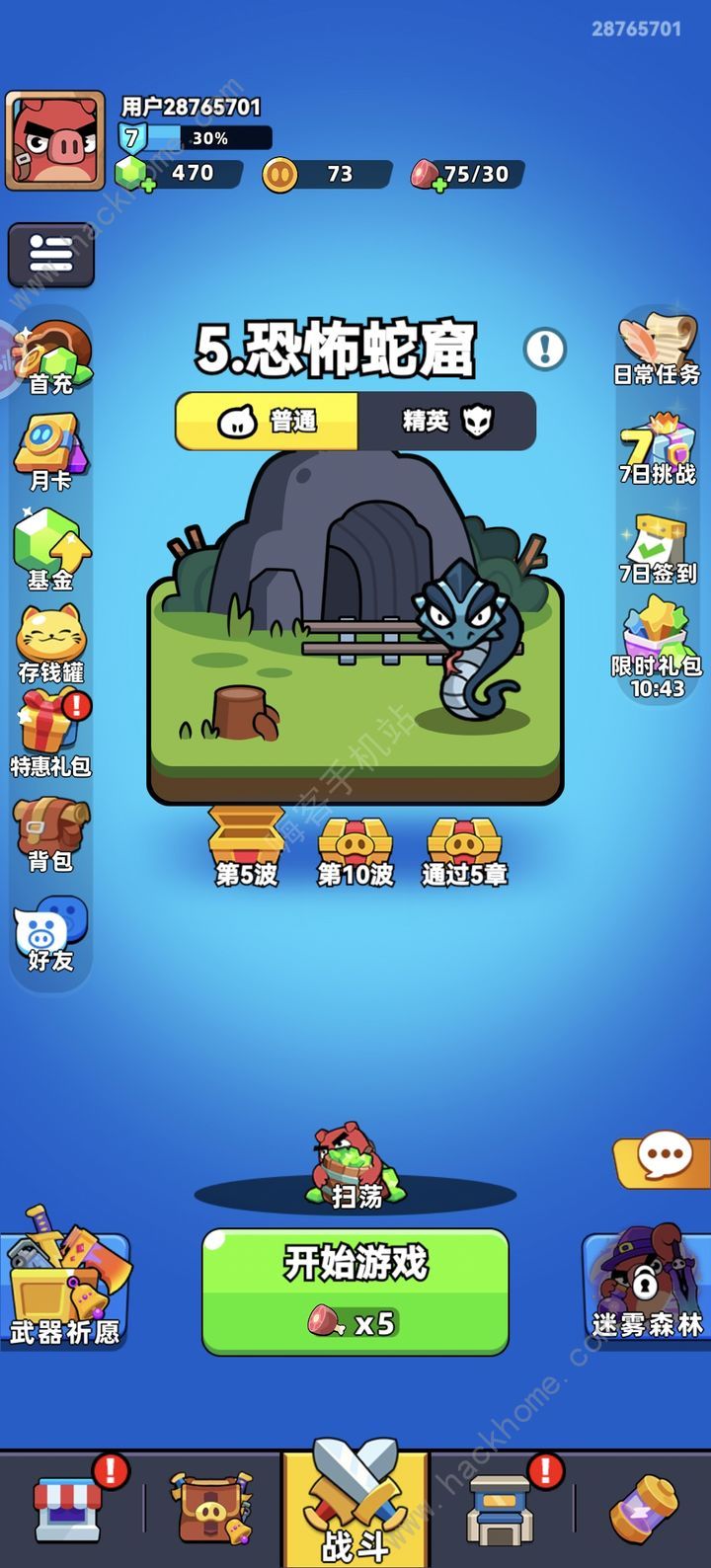Screen dimensions: 711x1568
Task: Open 特惠礼包 special gift pack
Action: [50, 736]
